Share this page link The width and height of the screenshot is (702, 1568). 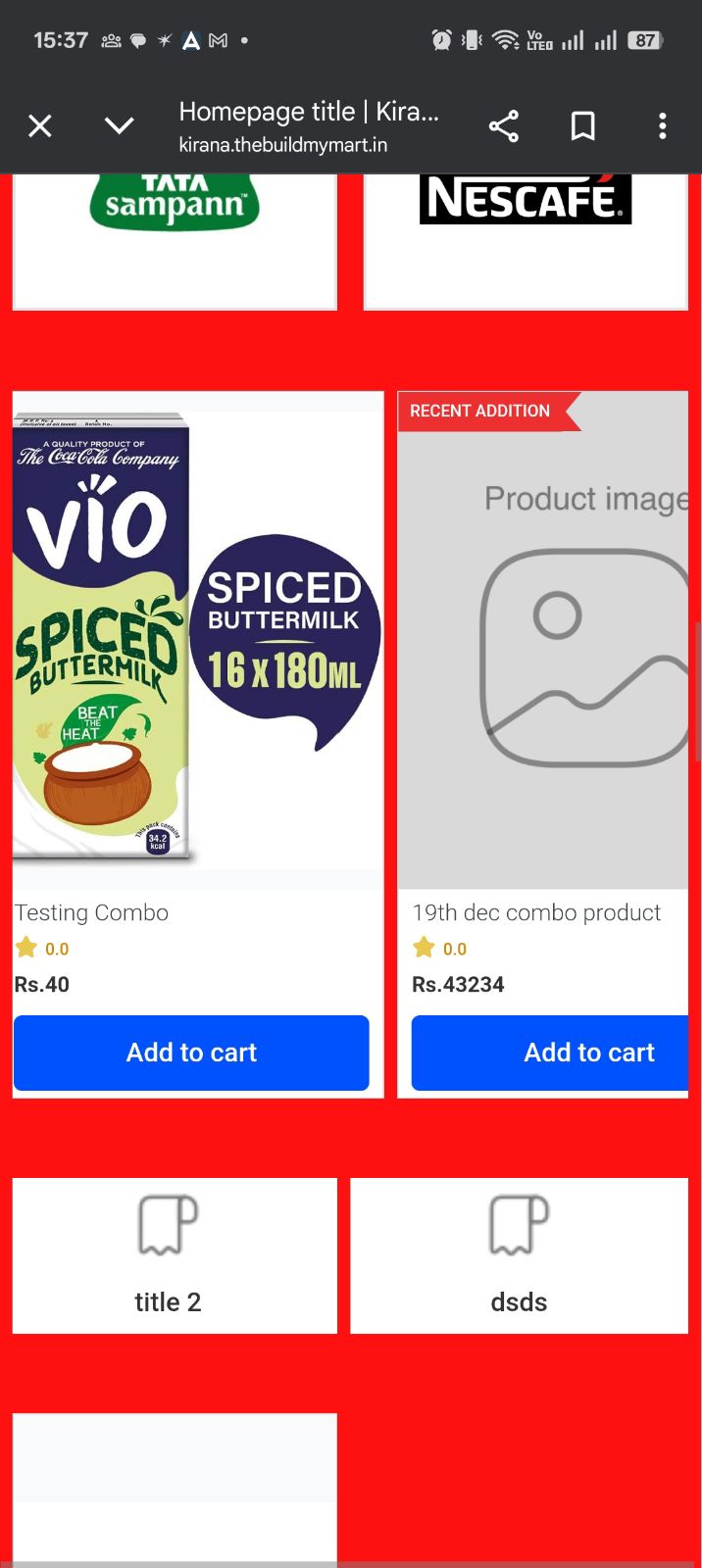click(x=504, y=126)
